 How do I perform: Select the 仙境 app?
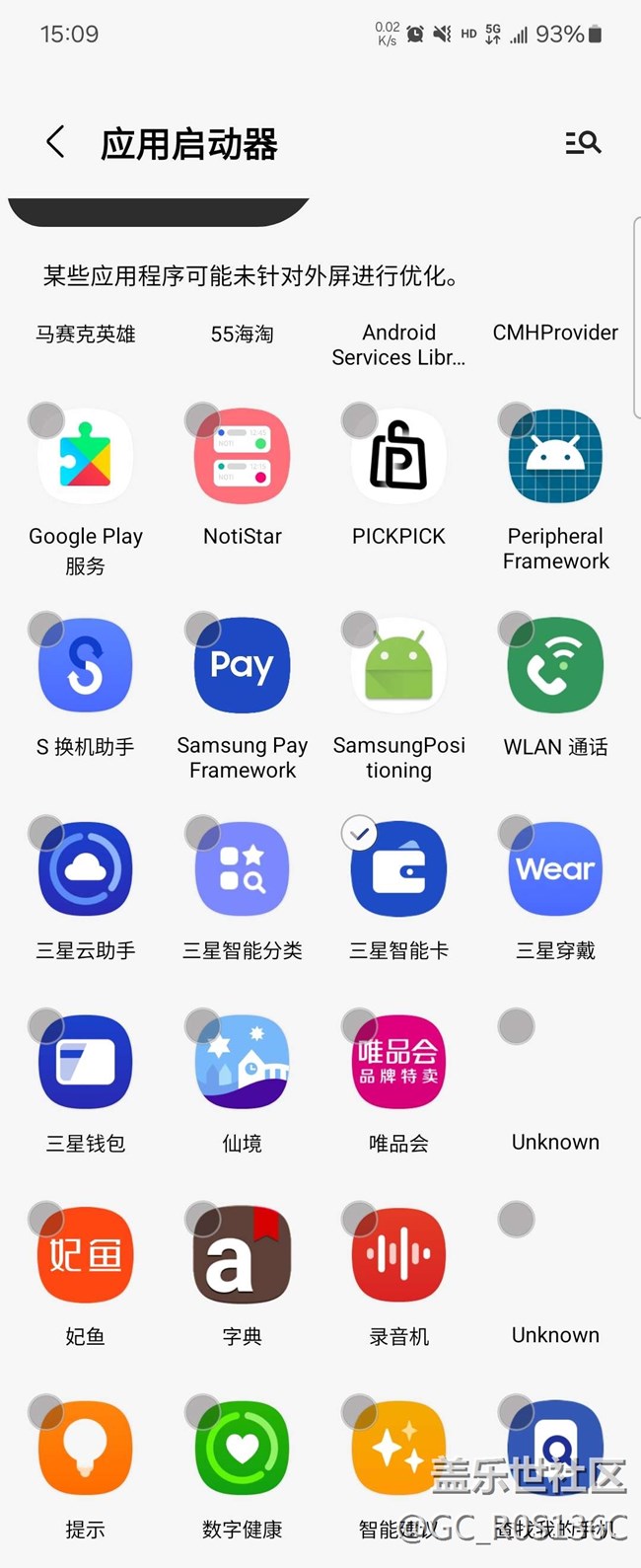(243, 1063)
